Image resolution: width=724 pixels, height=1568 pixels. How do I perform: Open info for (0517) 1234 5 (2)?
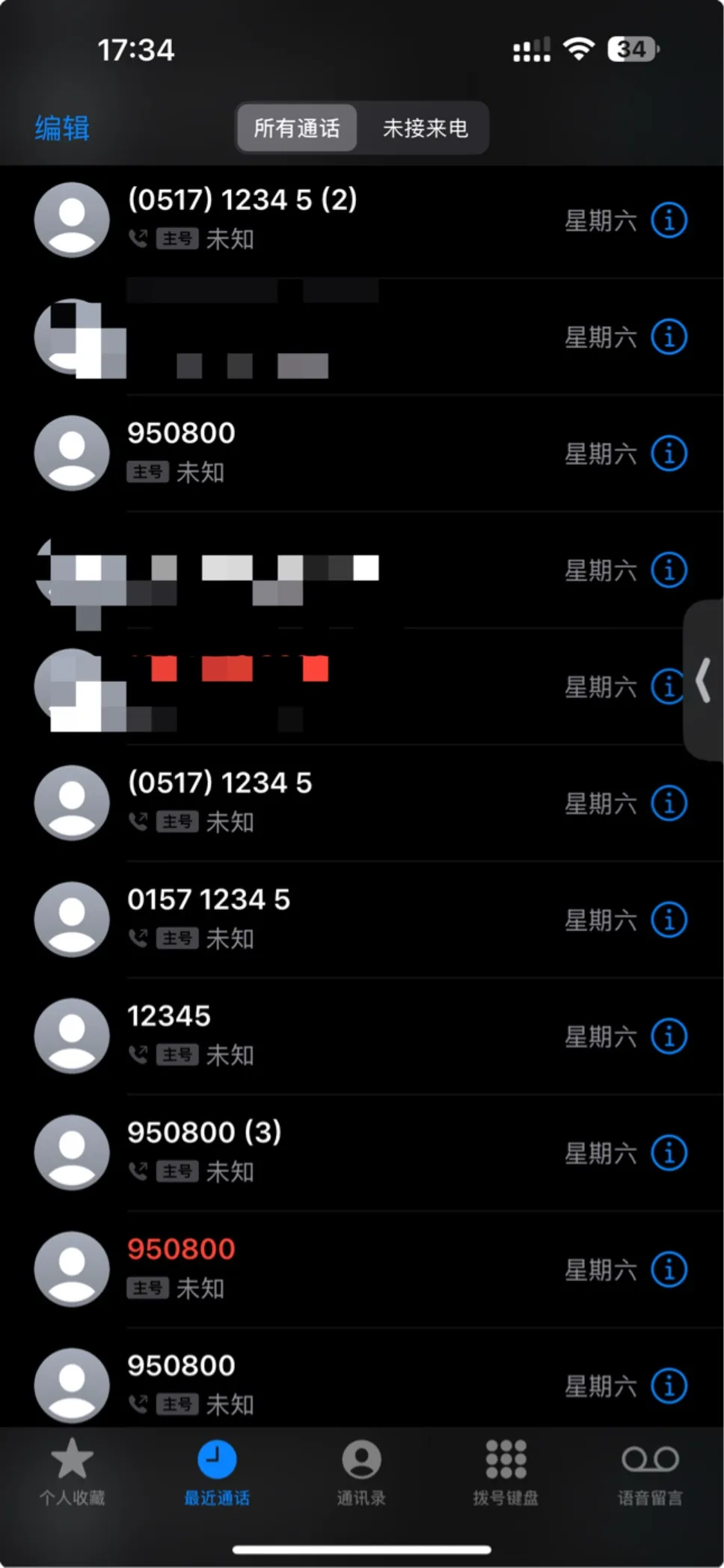click(669, 221)
